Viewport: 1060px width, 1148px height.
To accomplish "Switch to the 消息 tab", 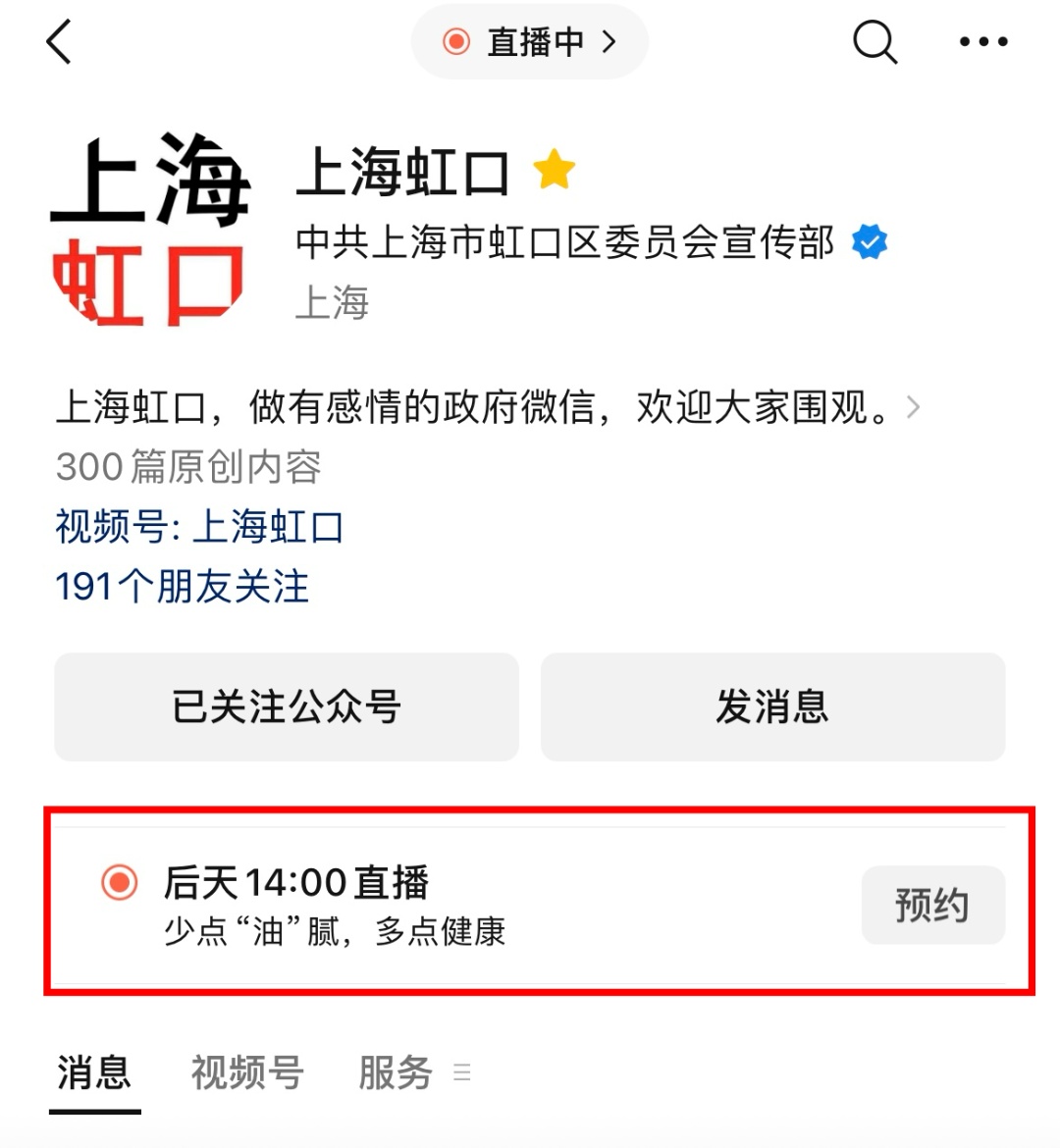I will point(94,1072).
